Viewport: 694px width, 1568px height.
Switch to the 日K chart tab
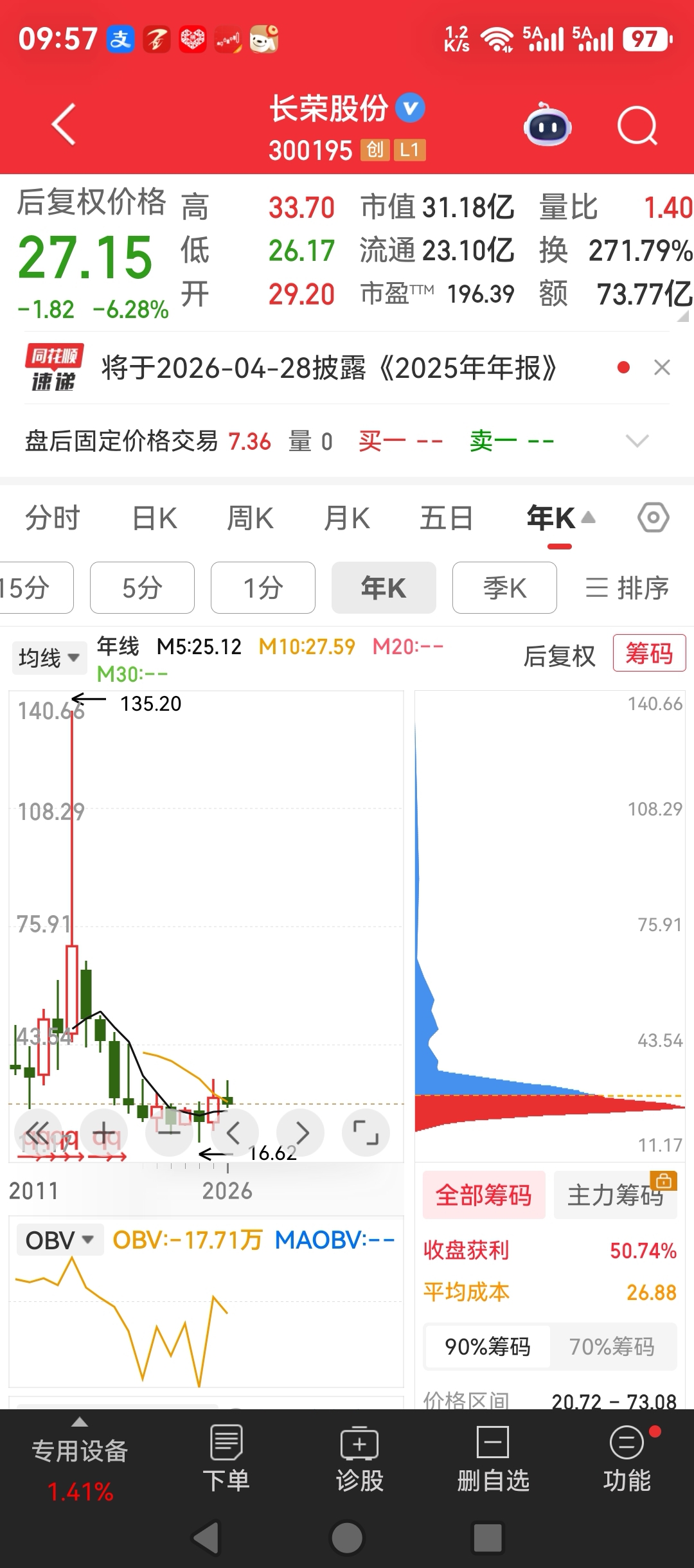155,518
